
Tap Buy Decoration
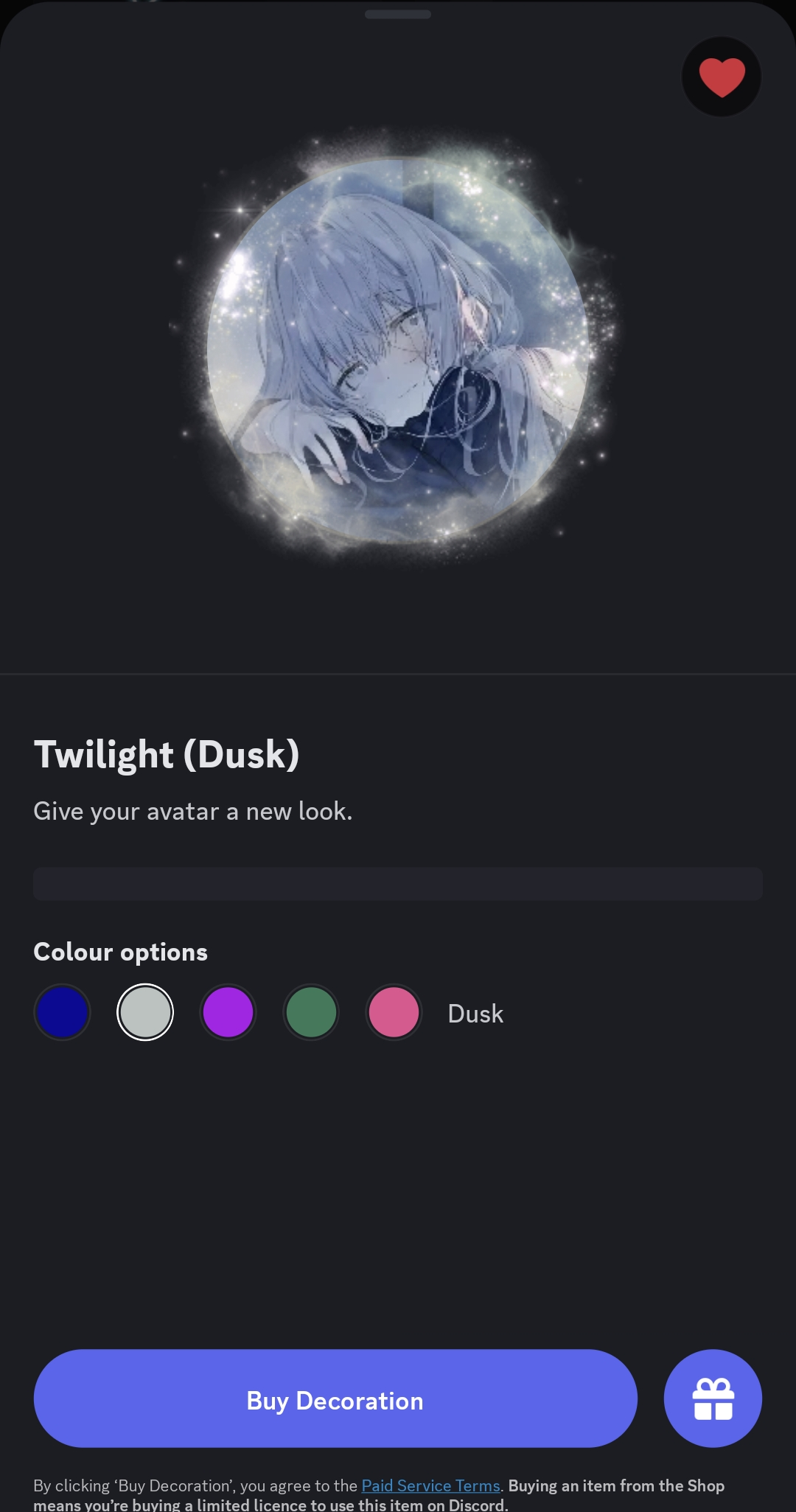tap(335, 1398)
